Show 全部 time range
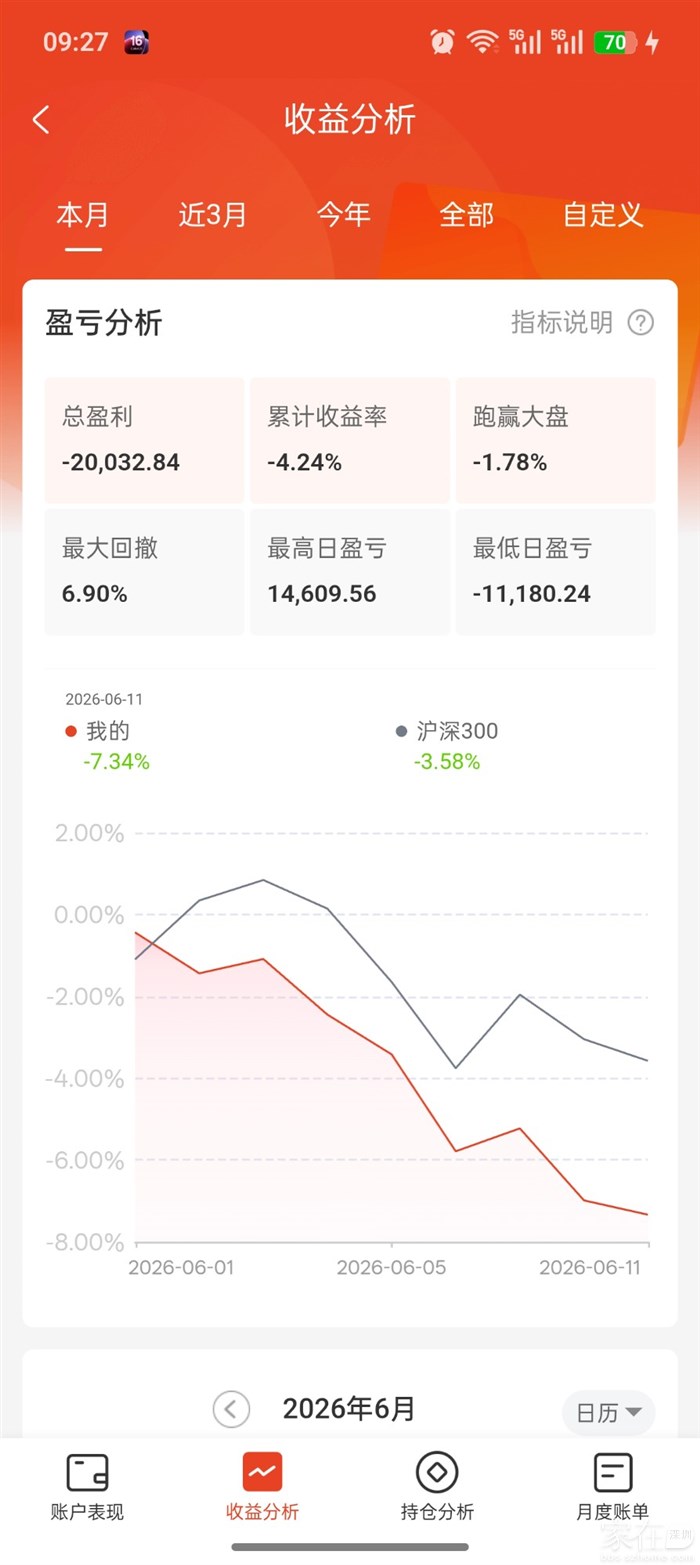 (x=467, y=214)
